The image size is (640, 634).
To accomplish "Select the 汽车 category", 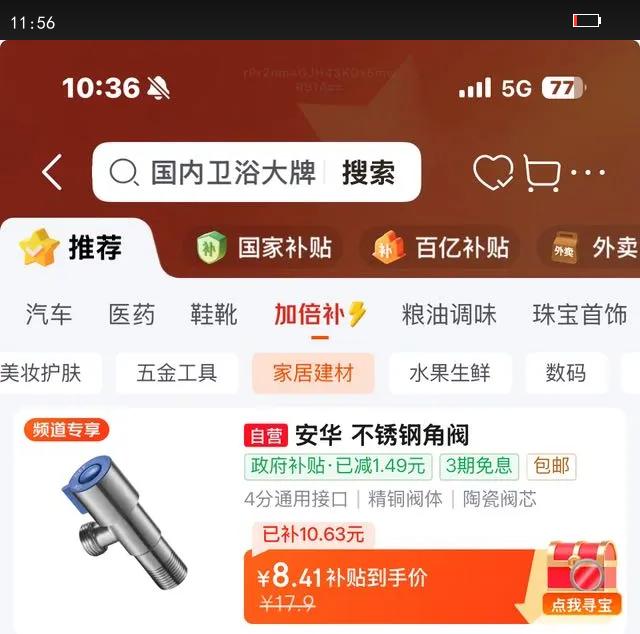I will click(x=49, y=314).
